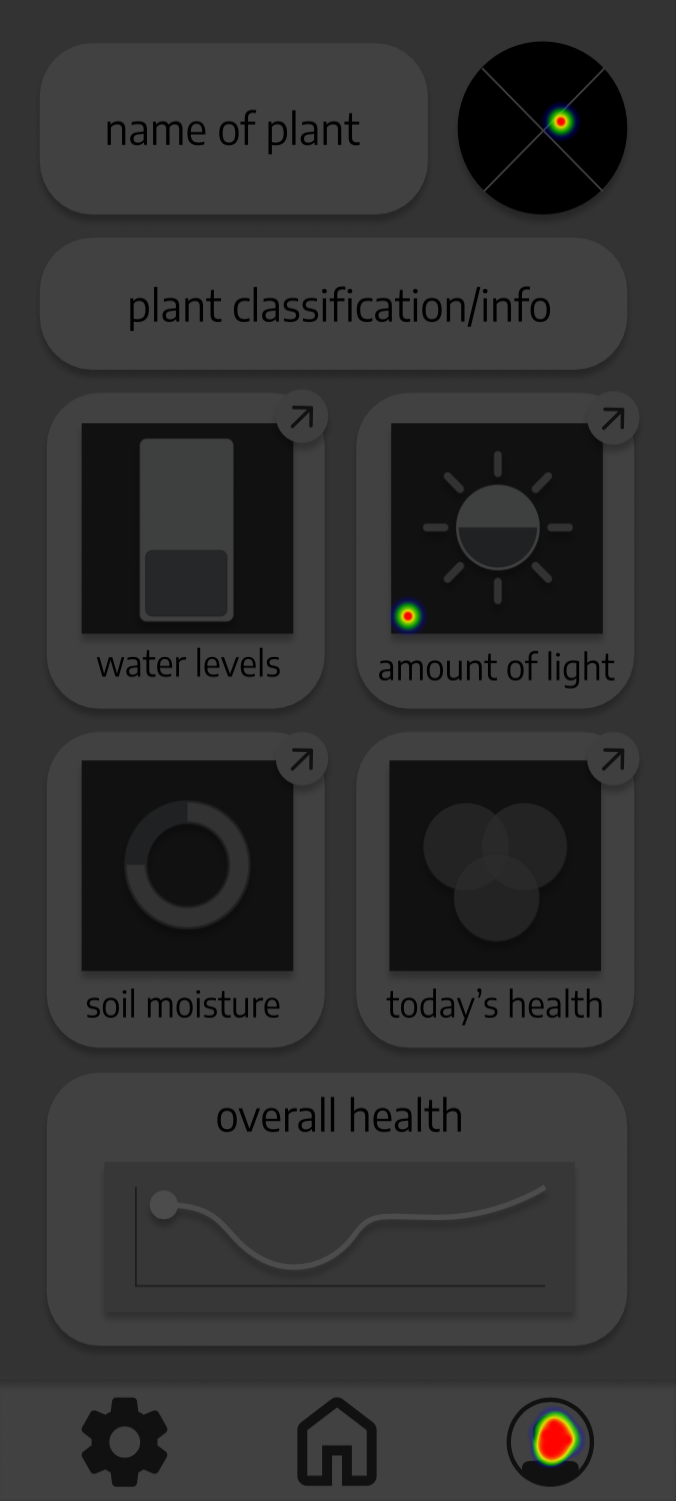Open the water levels card
Viewport: 676px width, 1501px height.
pyautogui.click(x=186, y=551)
